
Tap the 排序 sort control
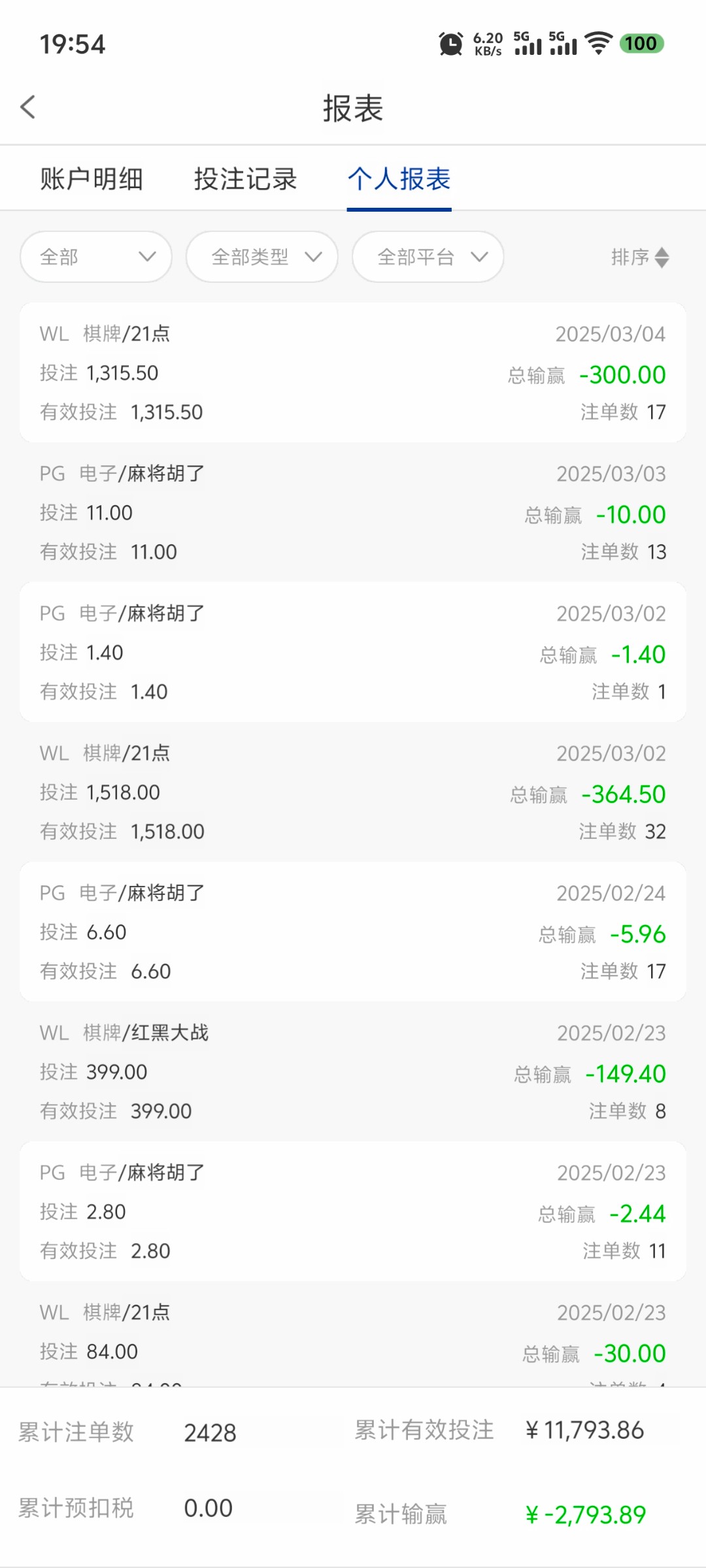click(640, 257)
